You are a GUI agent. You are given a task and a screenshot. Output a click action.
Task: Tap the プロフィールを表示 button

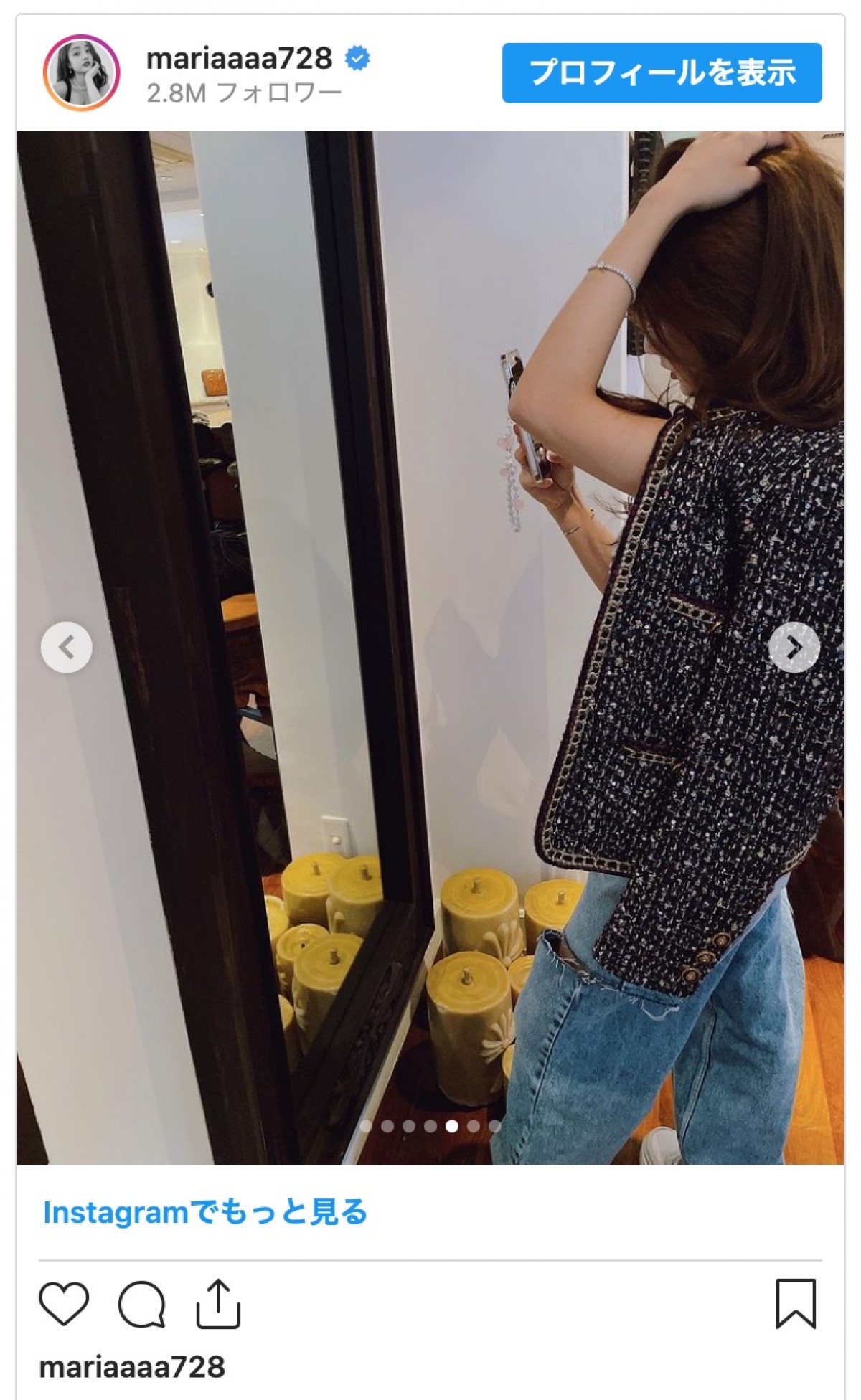[x=662, y=73]
